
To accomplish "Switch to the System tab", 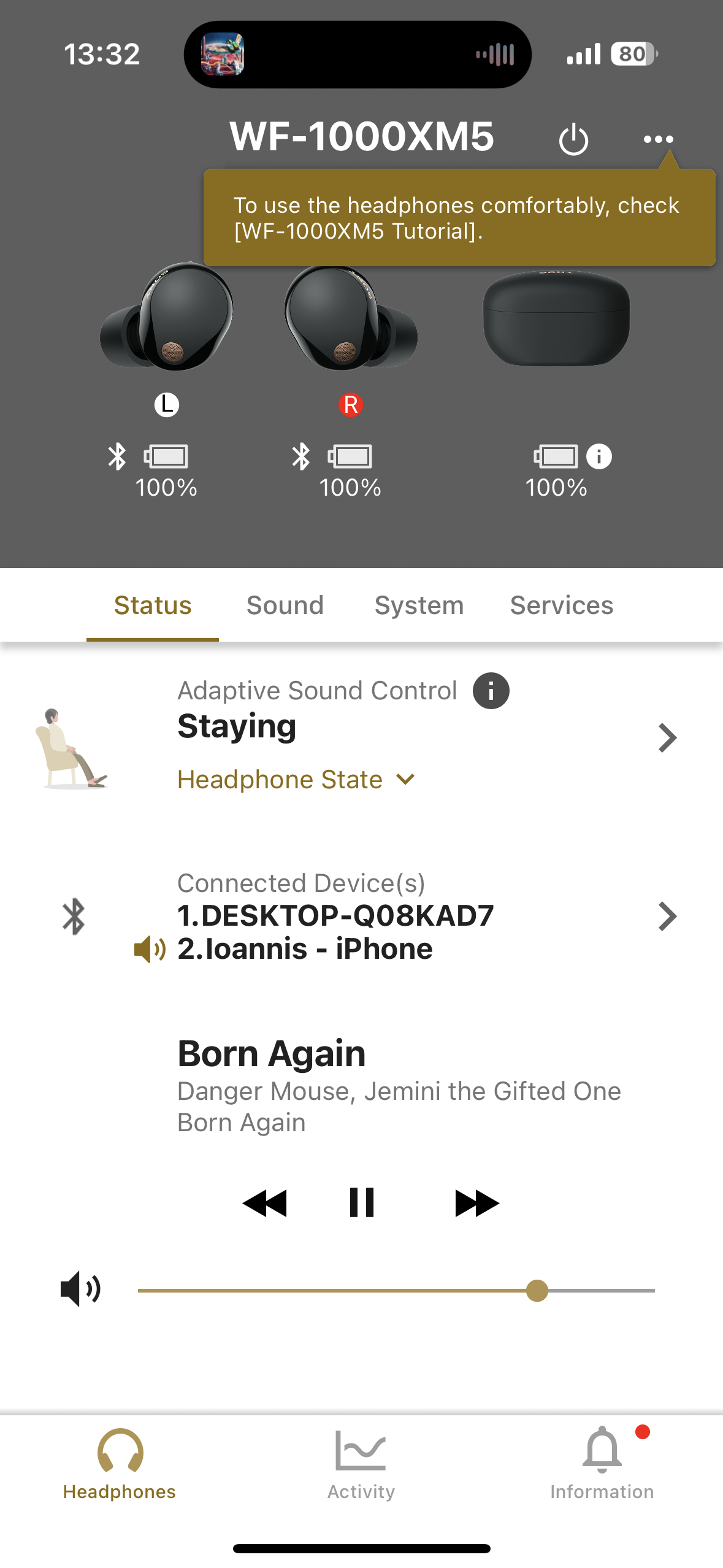I will (x=419, y=605).
